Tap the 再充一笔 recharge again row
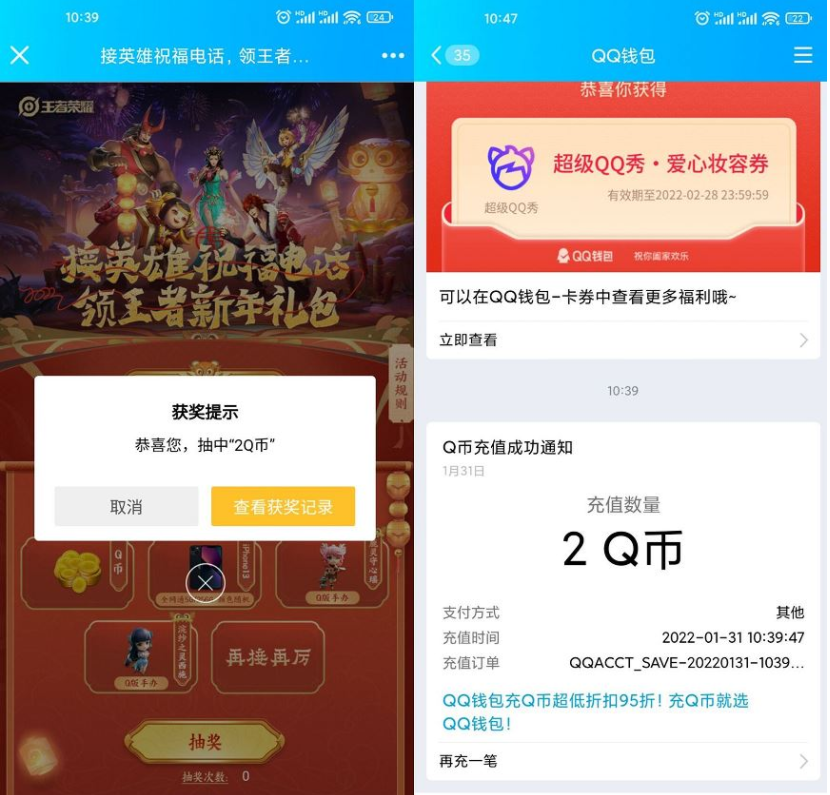Image resolution: width=830 pixels, height=795 pixels. point(622,761)
